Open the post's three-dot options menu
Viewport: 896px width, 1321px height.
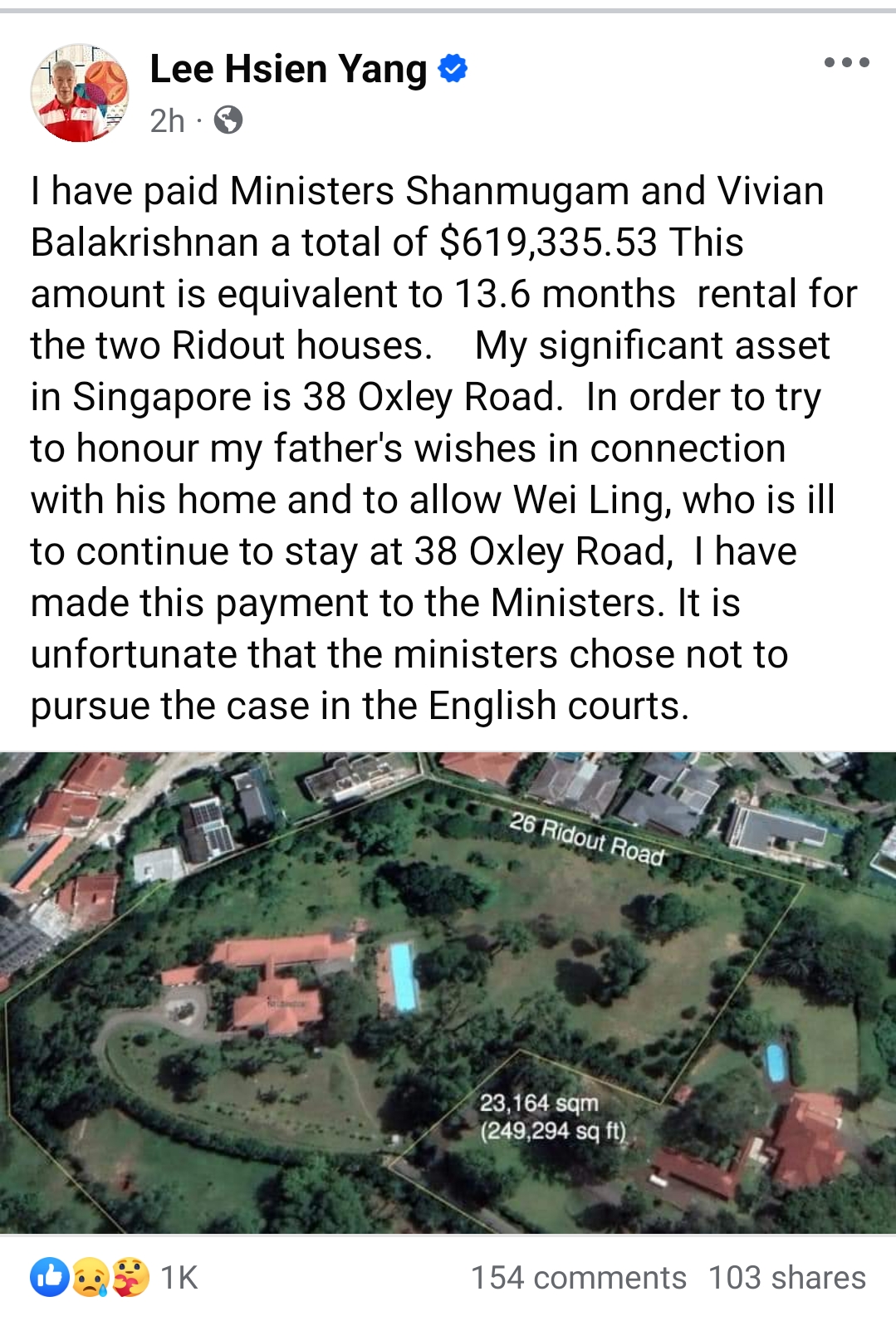[846, 63]
